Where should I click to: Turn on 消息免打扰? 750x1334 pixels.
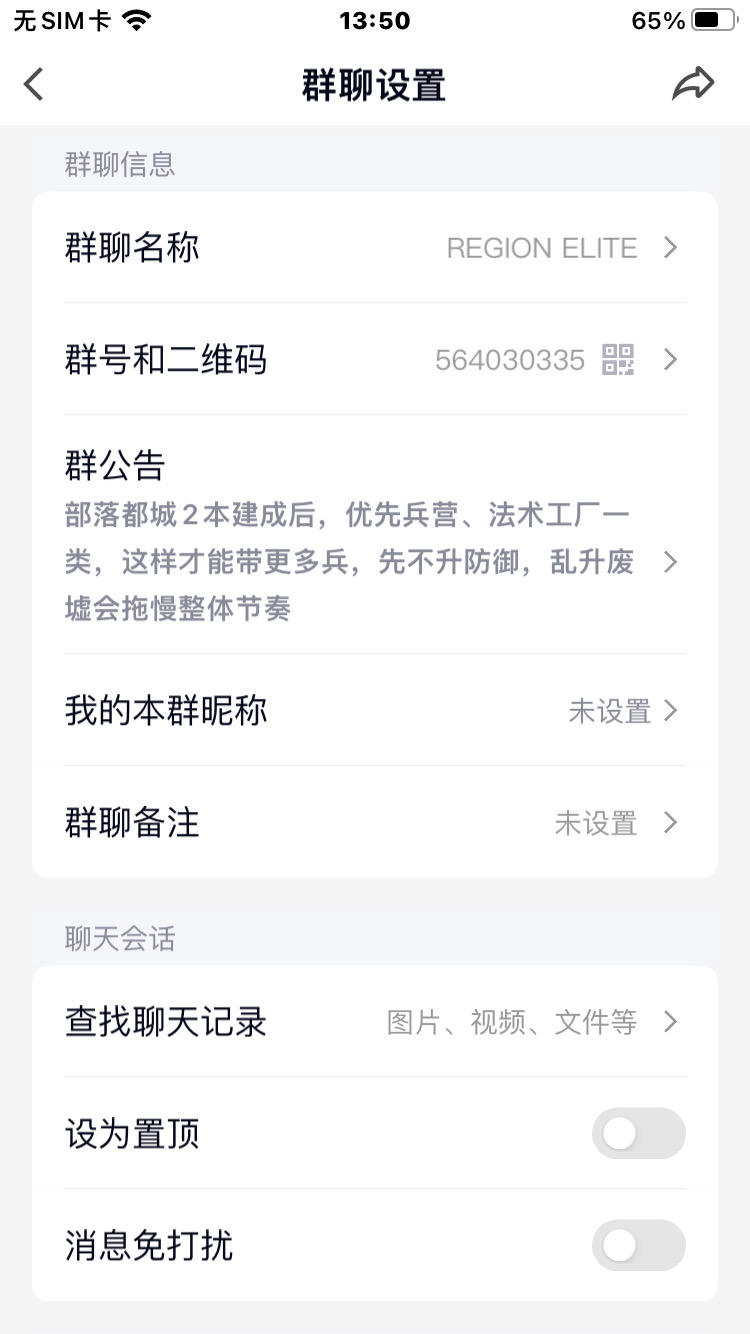point(639,1246)
